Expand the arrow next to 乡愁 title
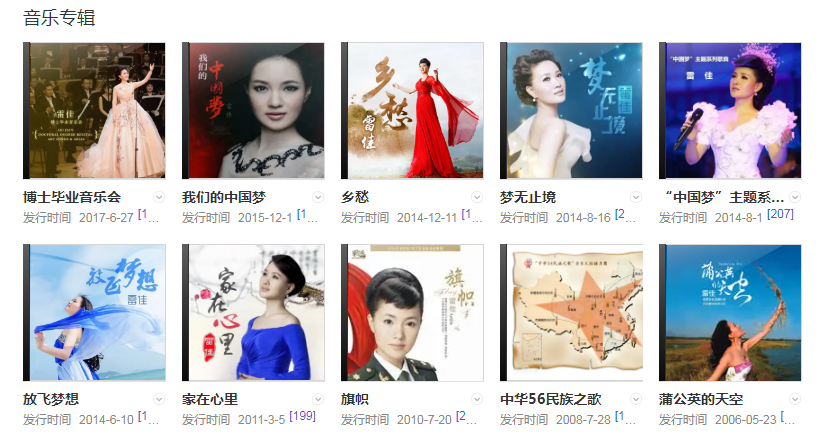This screenshot has width=839, height=436. pyautogui.click(x=477, y=197)
